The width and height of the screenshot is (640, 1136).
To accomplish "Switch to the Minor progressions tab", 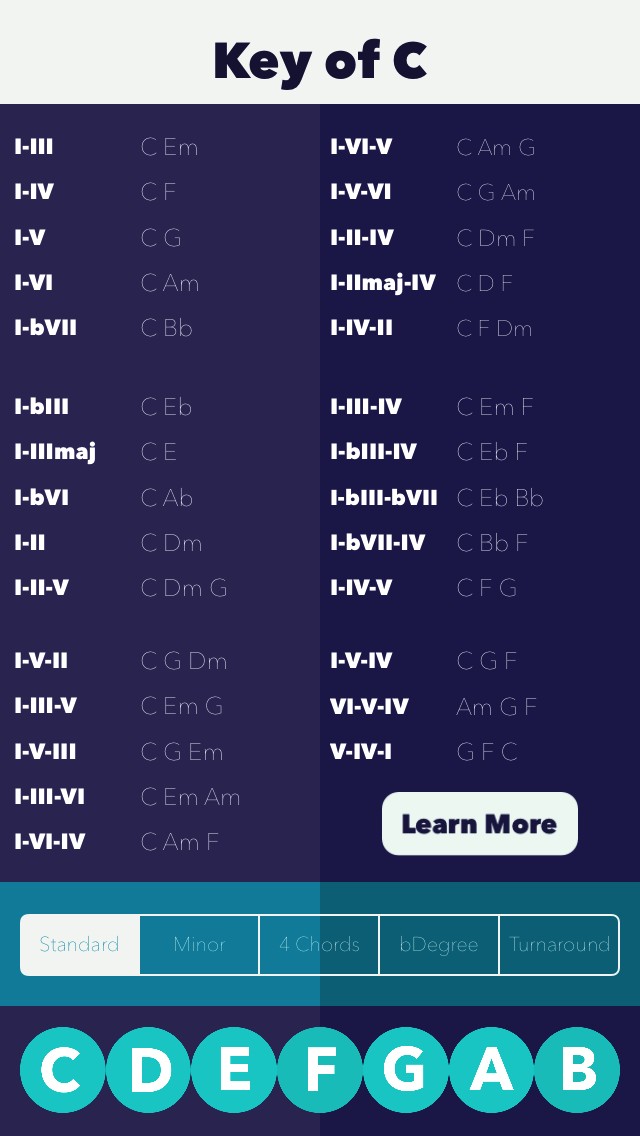I will click(199, 945).
